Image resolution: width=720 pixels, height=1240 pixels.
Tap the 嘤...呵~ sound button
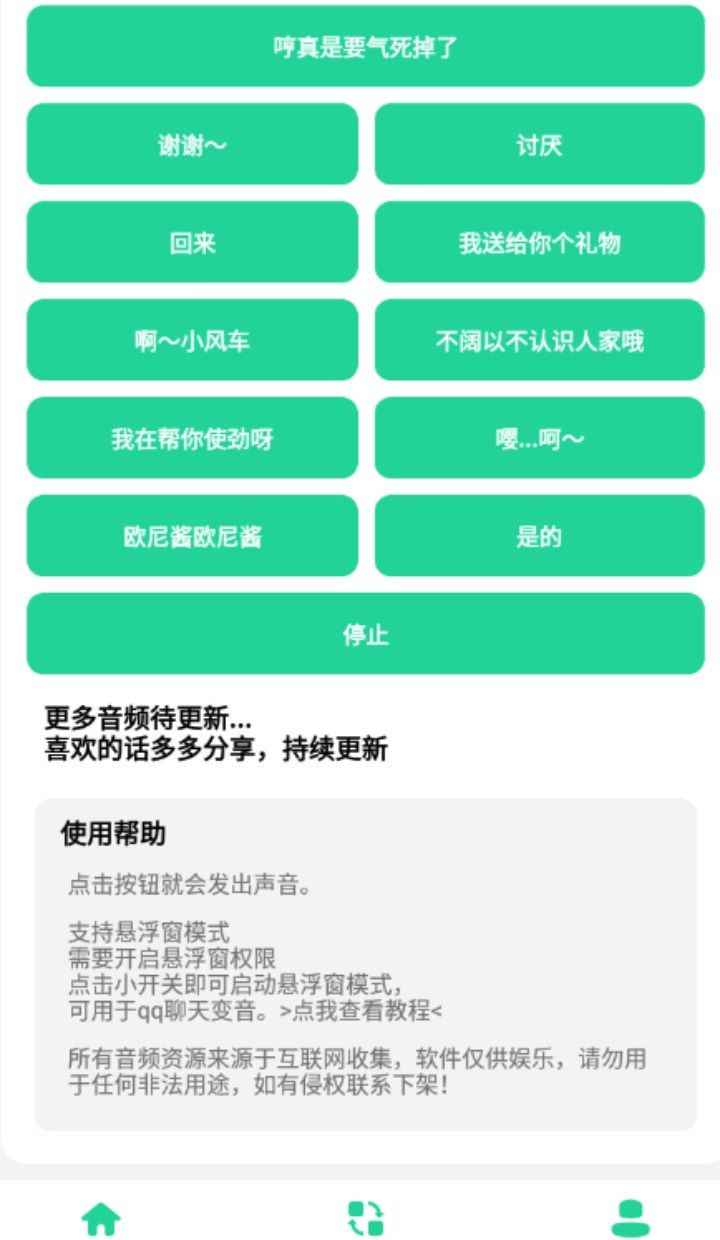point(539,438)
